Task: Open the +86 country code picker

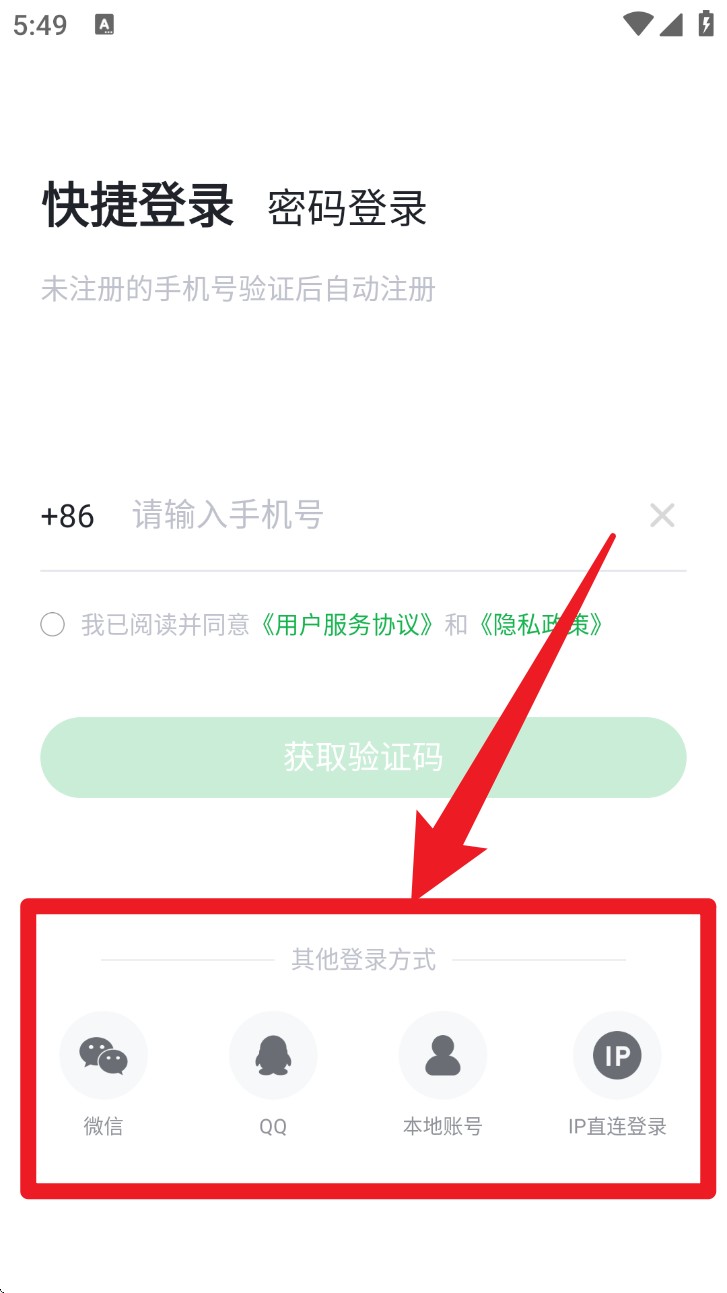Action: click(67, 516)
